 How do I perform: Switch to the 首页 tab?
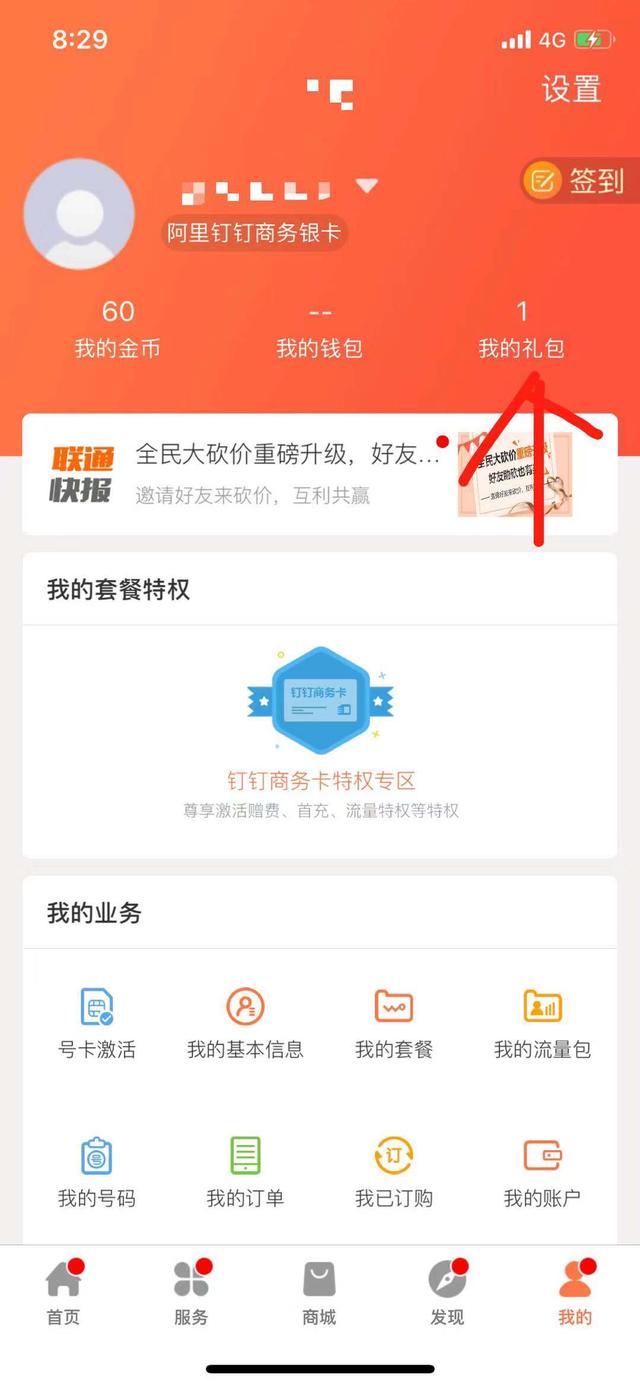point(64,1293)
